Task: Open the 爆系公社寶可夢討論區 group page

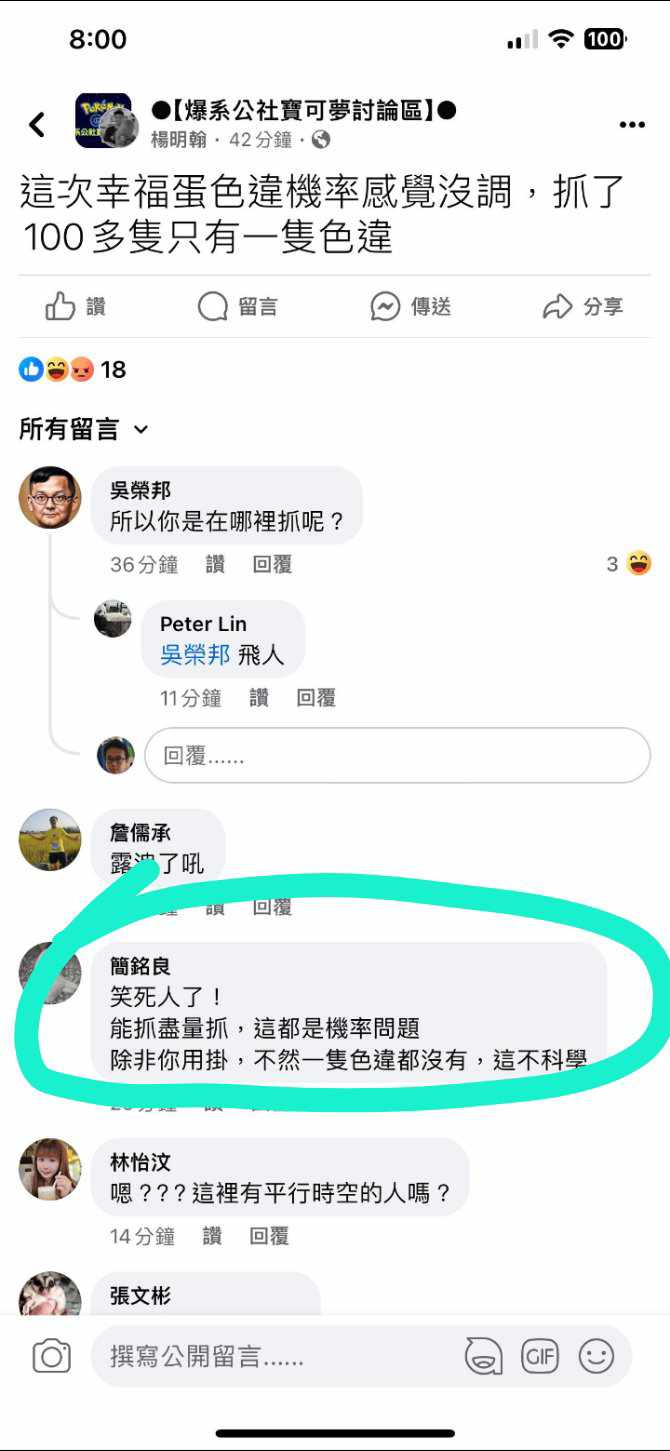Action: 303,110
